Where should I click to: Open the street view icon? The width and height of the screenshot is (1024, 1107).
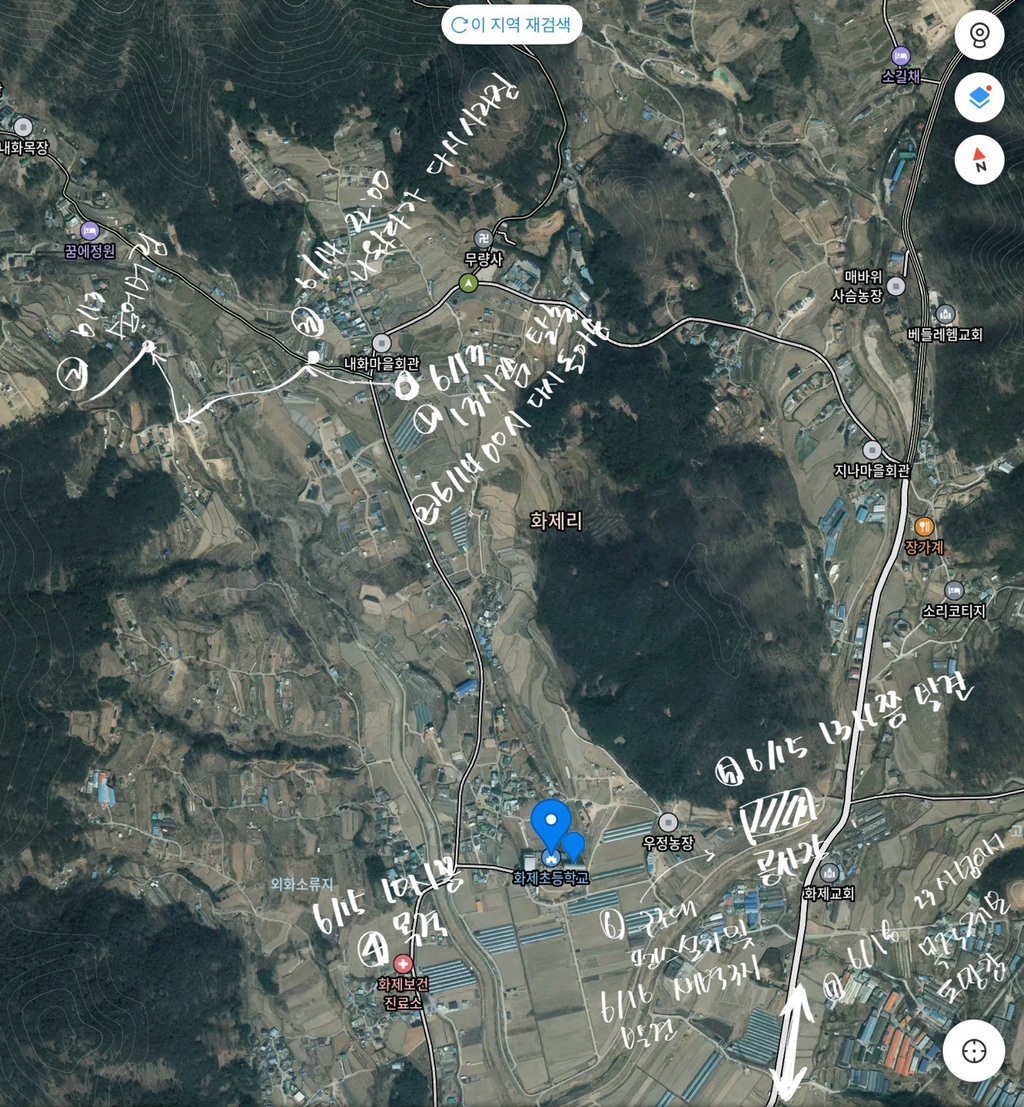pos(979,35)
